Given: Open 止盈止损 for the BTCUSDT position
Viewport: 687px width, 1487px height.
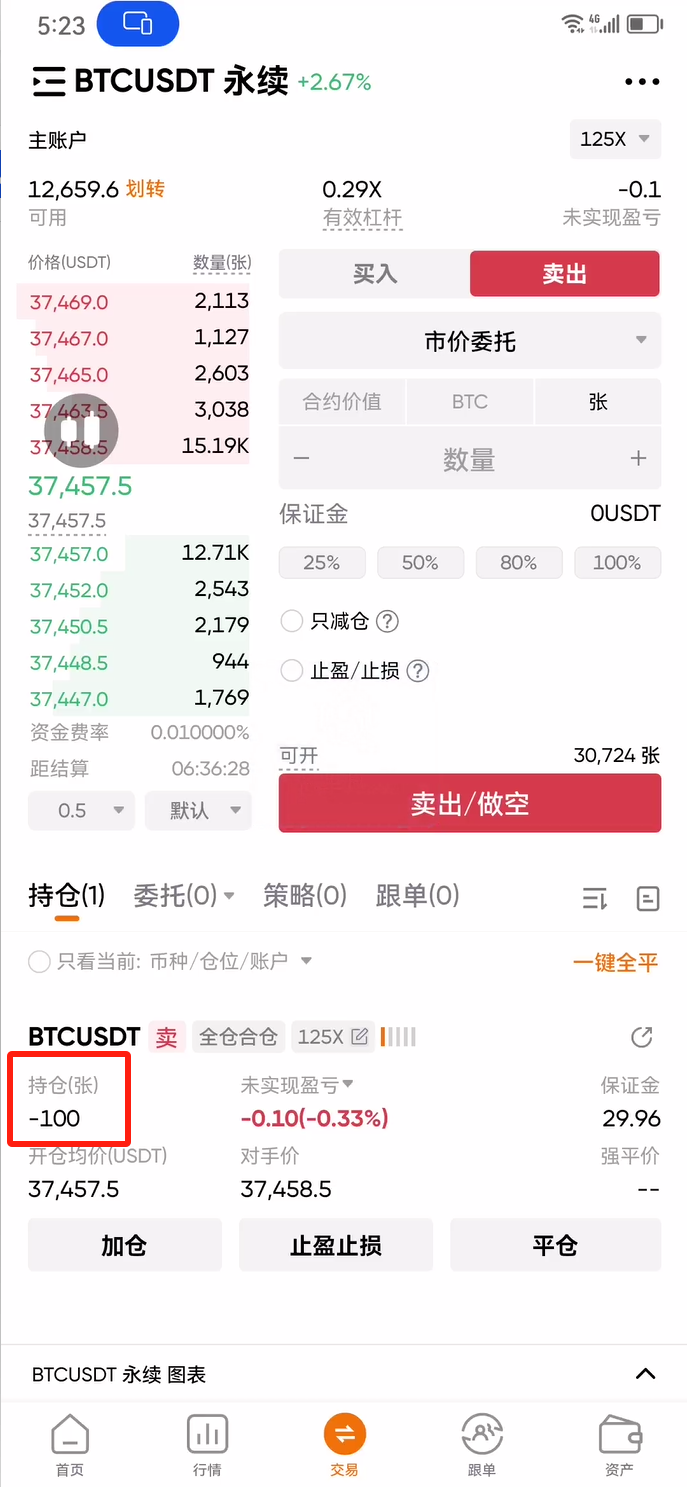Looking at the screenshot, I should click(x=336, y=1245).
